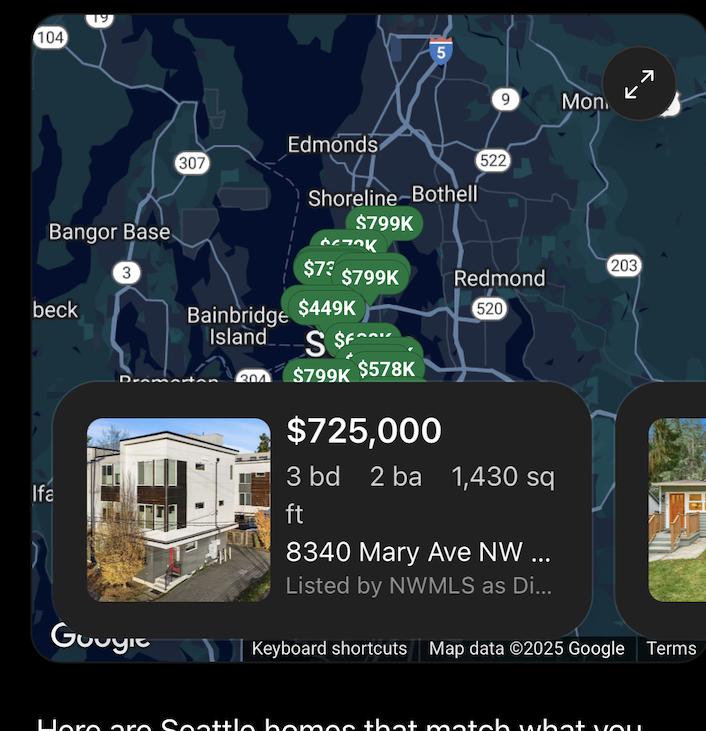The height and width of the screenshot is (731, 706).
Task: Open the next listing card with orange door
Action: pyautogui.click(x=677, y=510)
